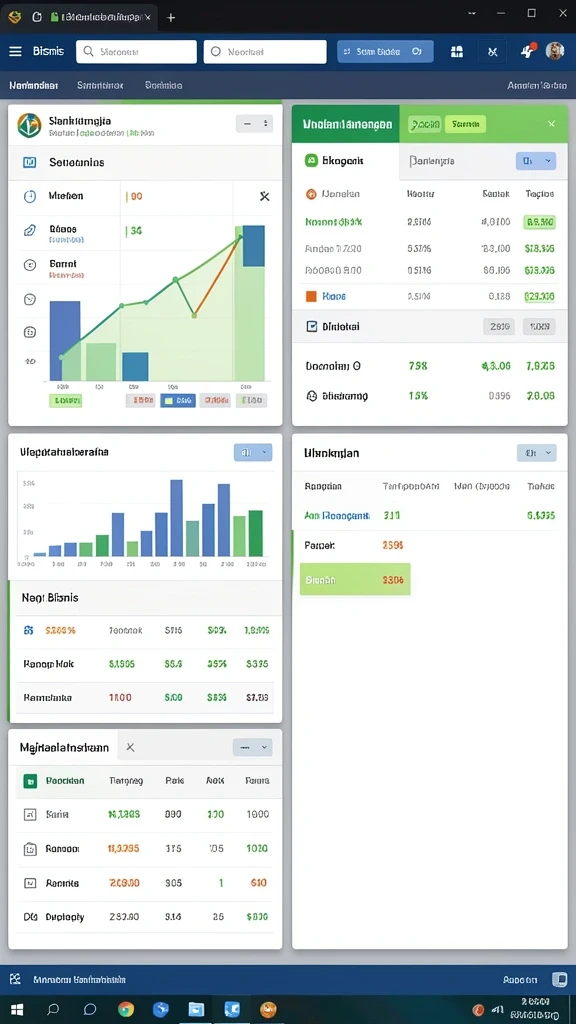This screenshot has height=1024, width=576.
Task: Open the Windows Start menu
Action: pos(17,1010)
